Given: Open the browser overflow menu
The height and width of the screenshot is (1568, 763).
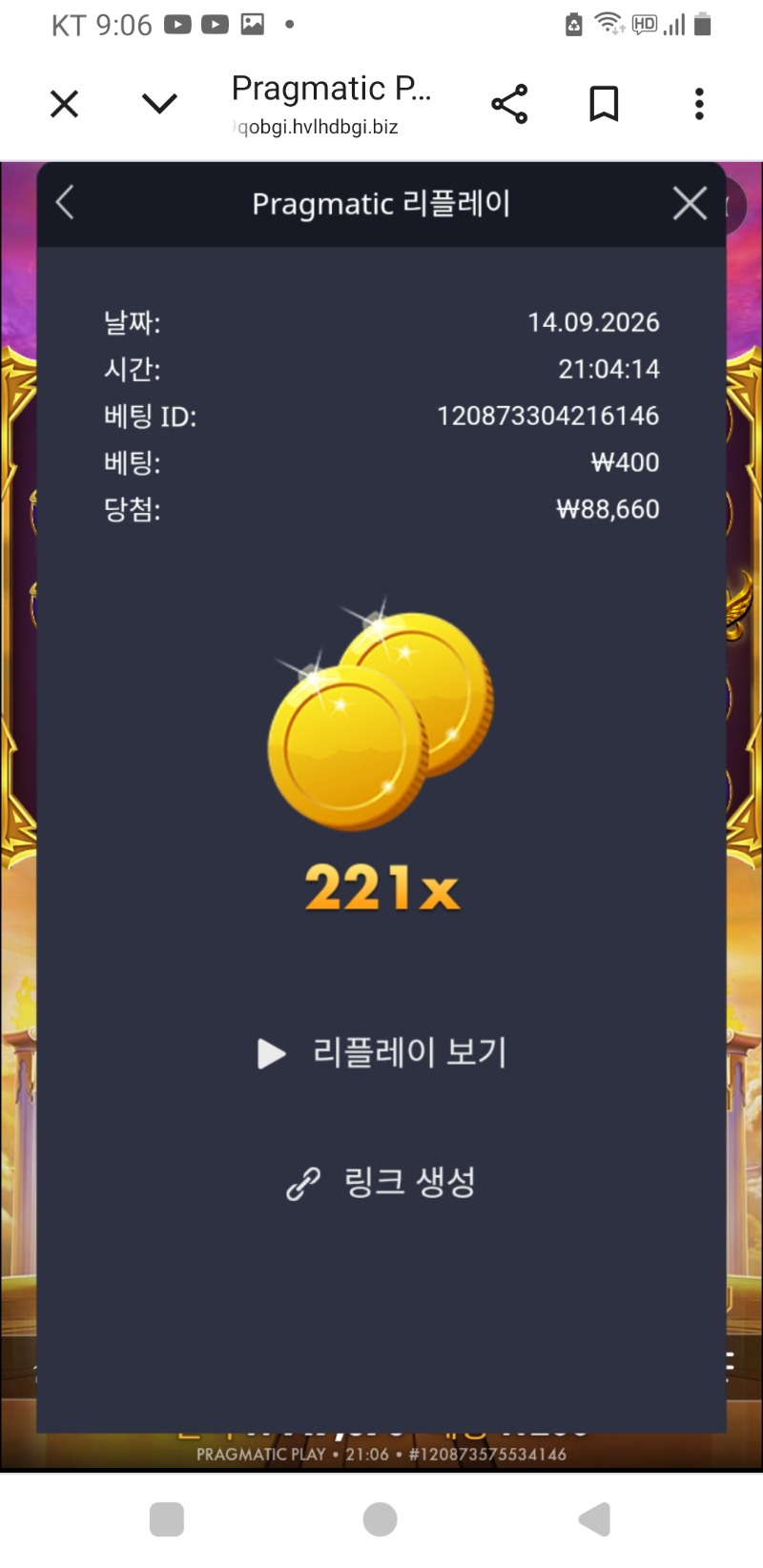Looking at the screenshot, I should point(699,104).
